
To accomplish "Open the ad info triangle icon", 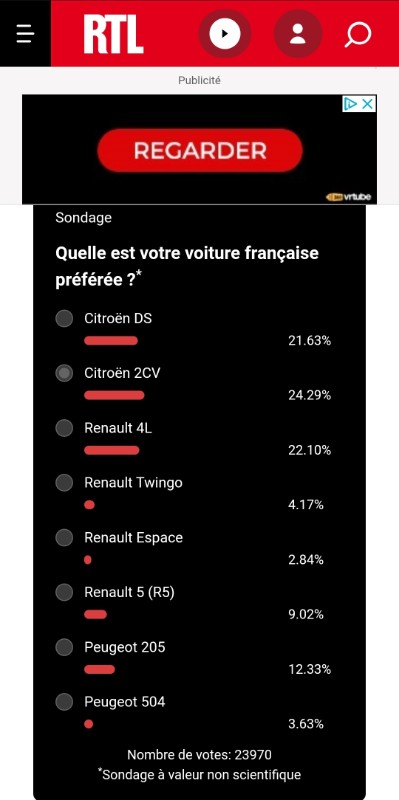I will 351,104.
